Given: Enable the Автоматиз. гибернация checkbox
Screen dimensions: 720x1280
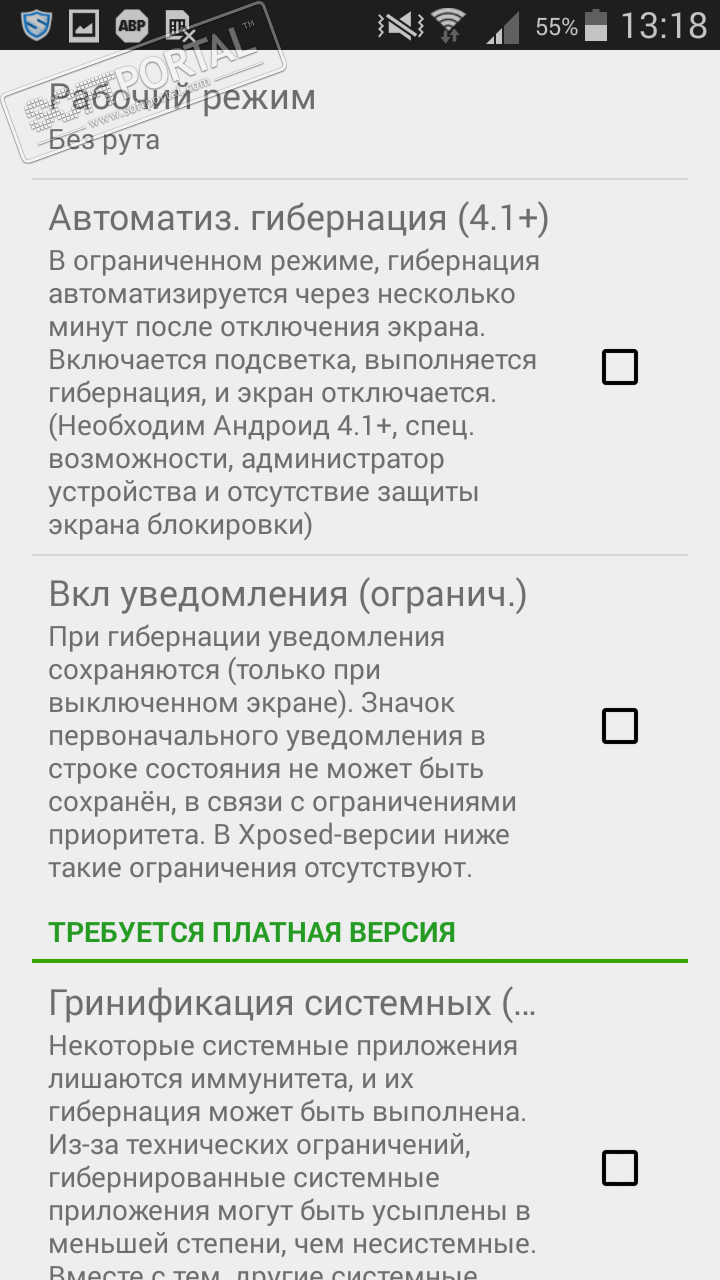Looking at the screenshot, I should (x=619, y=367).
